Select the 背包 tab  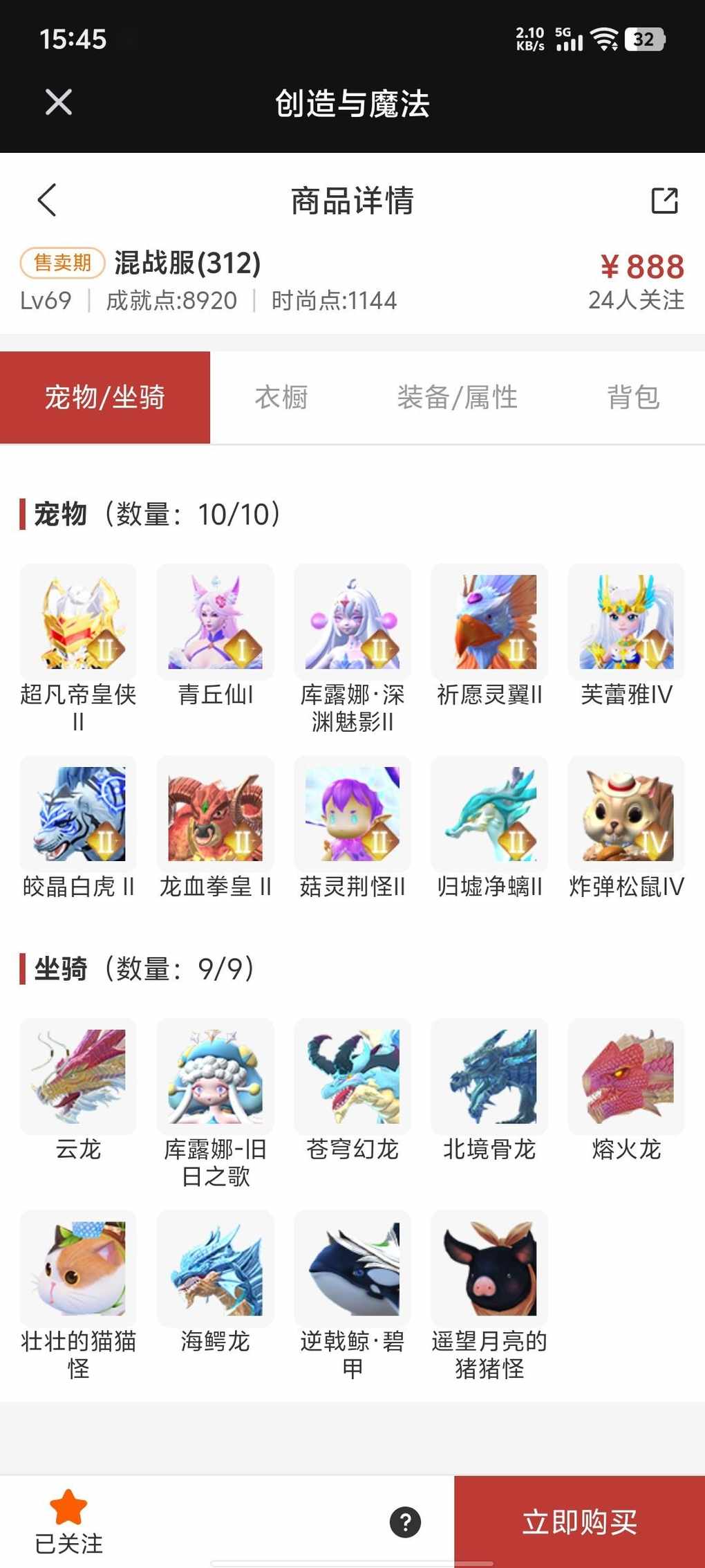(633, 398)
